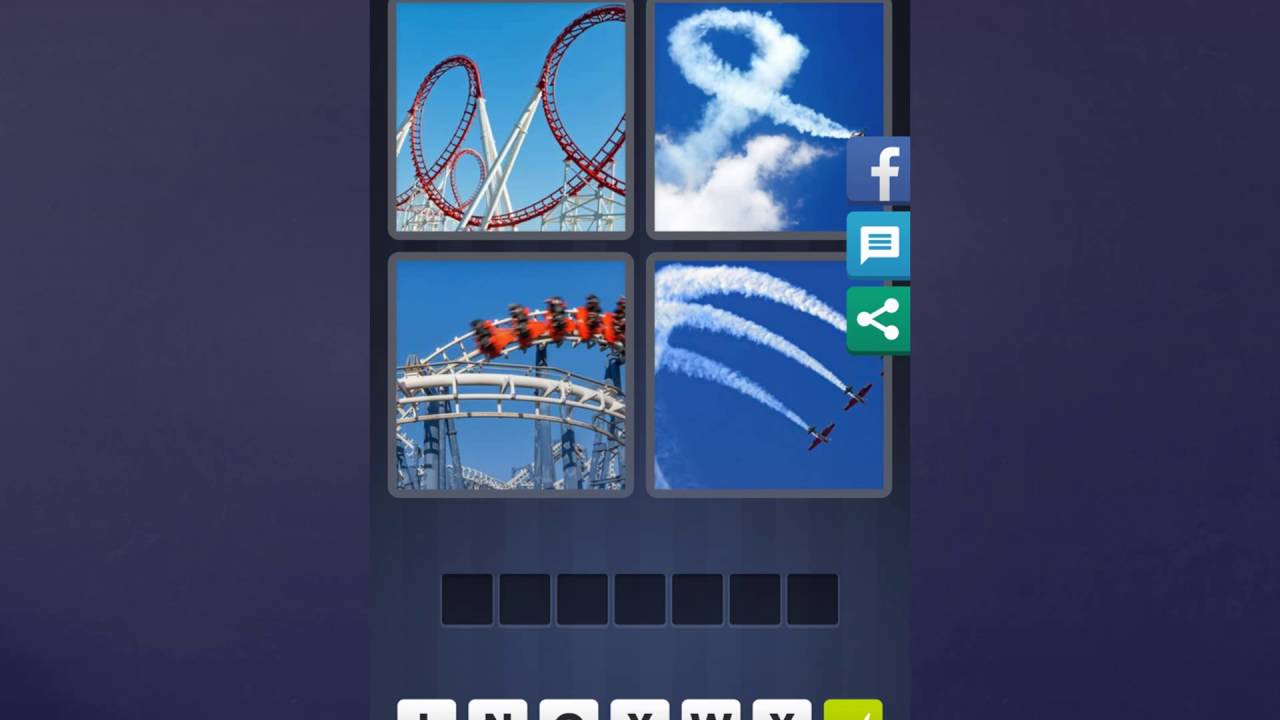The width and height of the screenshot is (1280, 720).
Task: Enlarge the red roller coaster loops picture
Action: click(511, 118)
